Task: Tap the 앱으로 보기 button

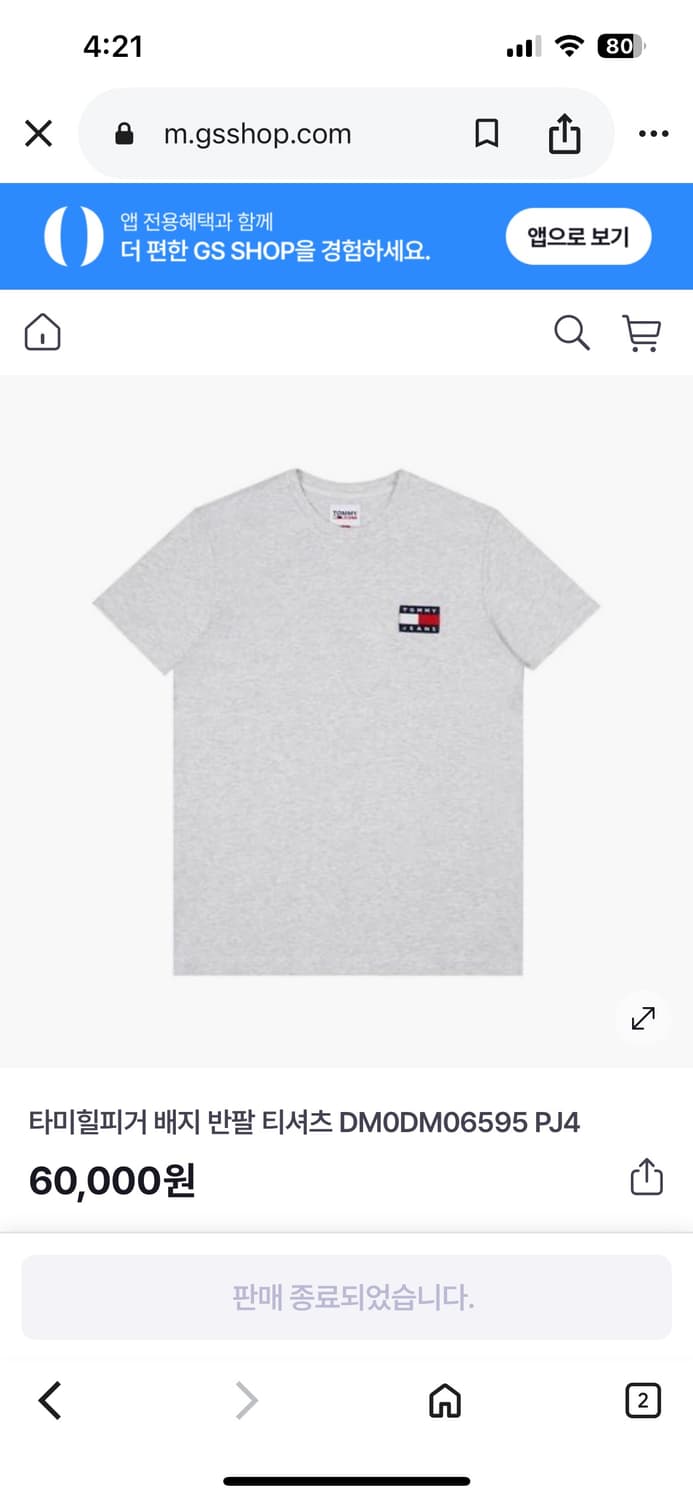Action: click(x=578, y=236)
